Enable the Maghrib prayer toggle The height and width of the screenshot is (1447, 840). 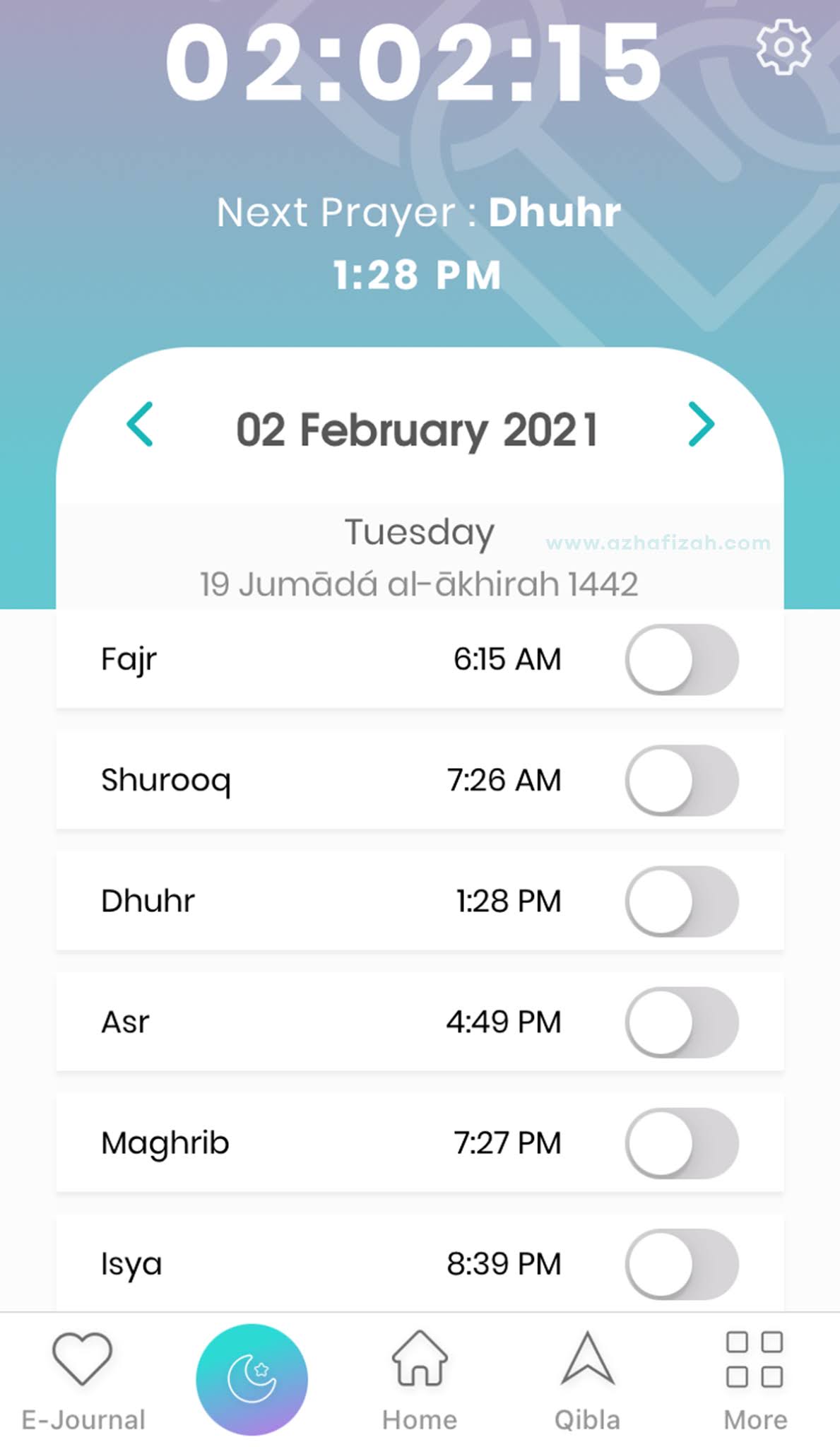(x=682, y=1142)
